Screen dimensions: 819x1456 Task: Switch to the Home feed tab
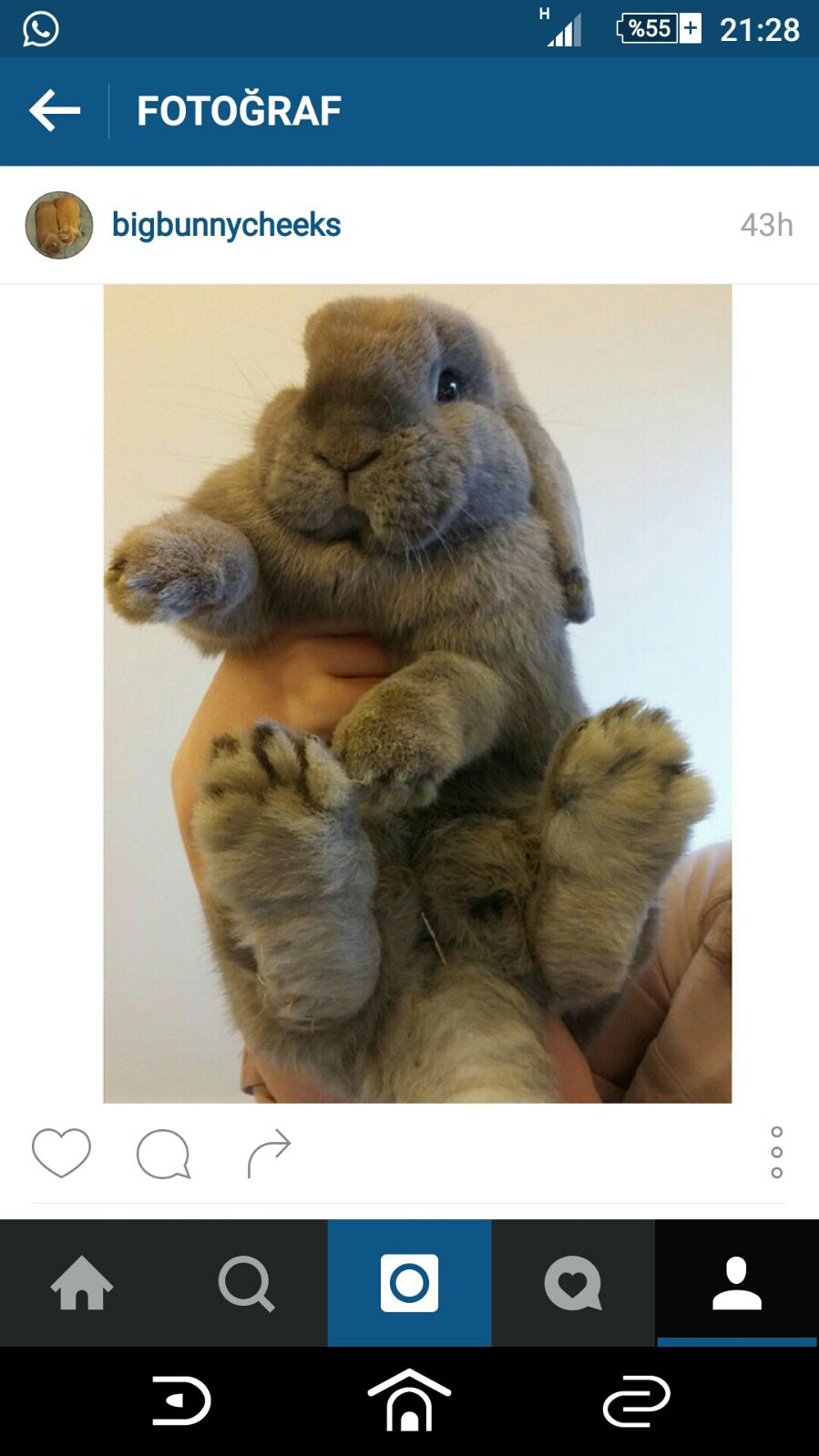coord(82,1283)
